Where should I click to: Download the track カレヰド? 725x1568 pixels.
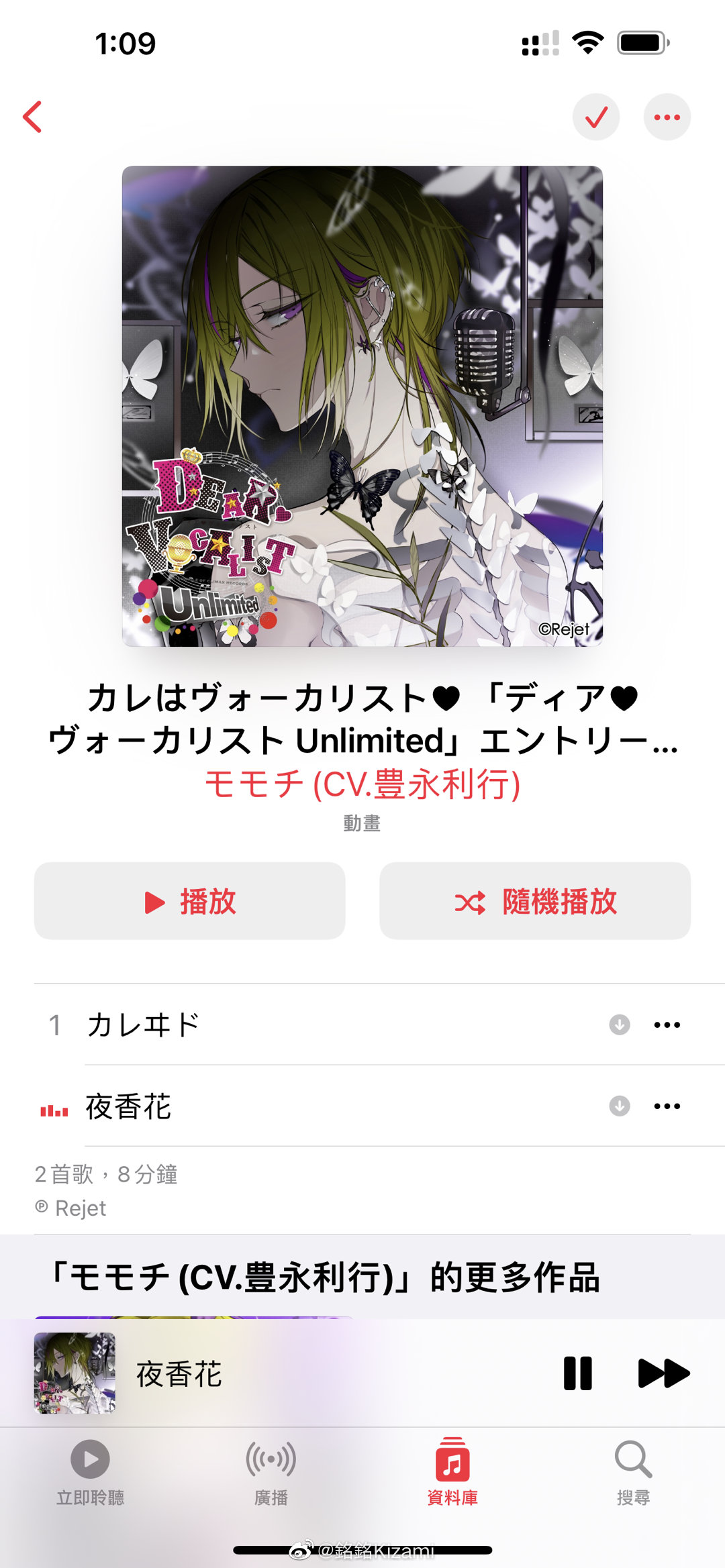[x=619, y=1025]
